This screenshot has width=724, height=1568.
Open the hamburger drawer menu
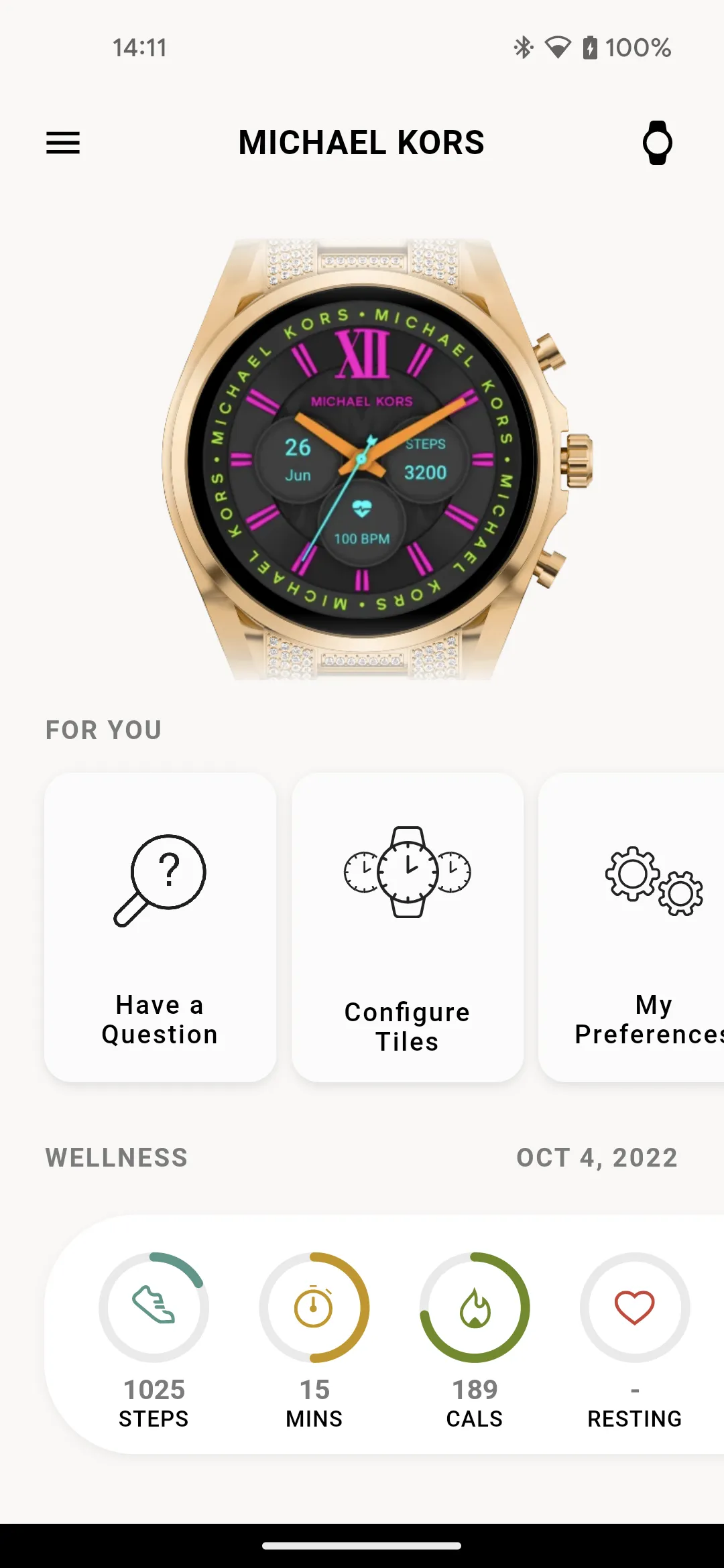pos(63,143)
